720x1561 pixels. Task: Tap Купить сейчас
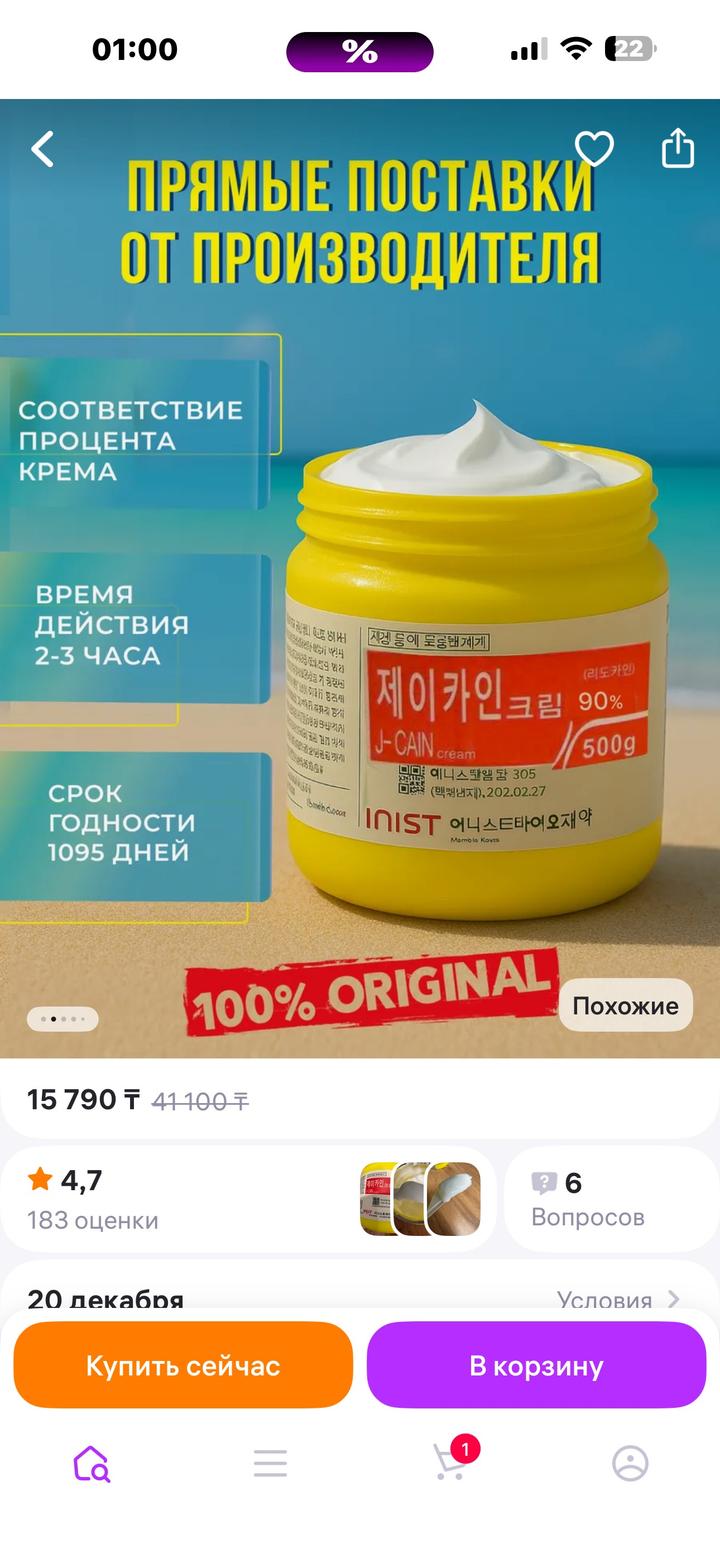[183, 1365]
